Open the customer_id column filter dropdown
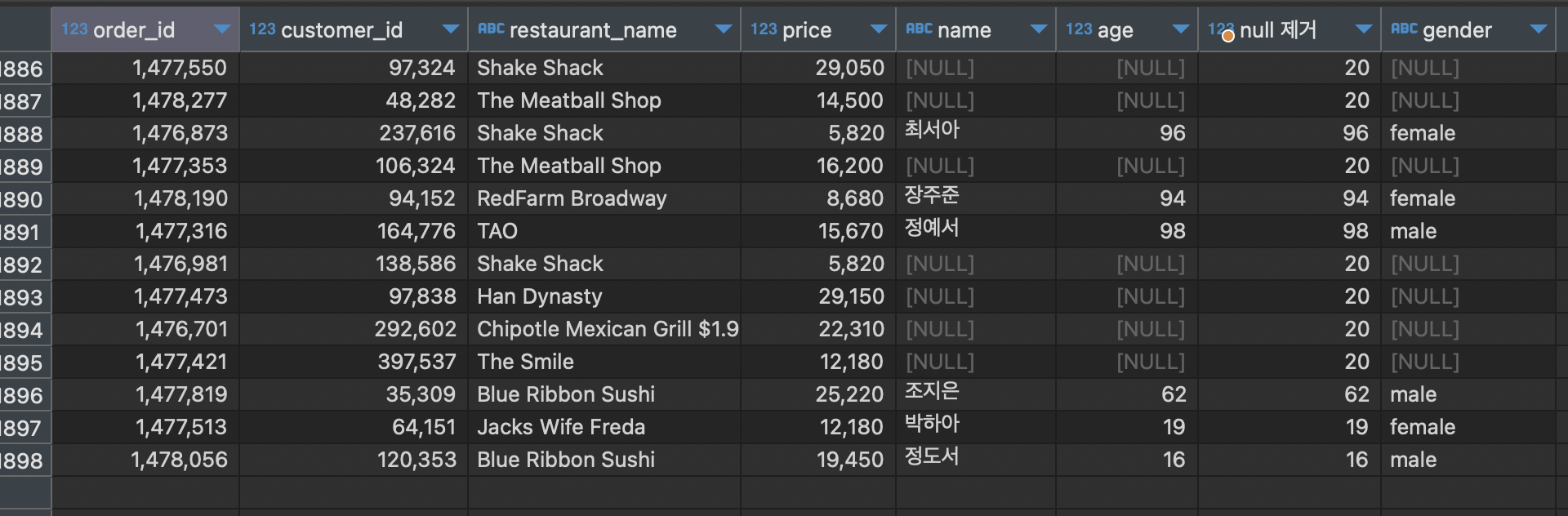 pos(450,30)
